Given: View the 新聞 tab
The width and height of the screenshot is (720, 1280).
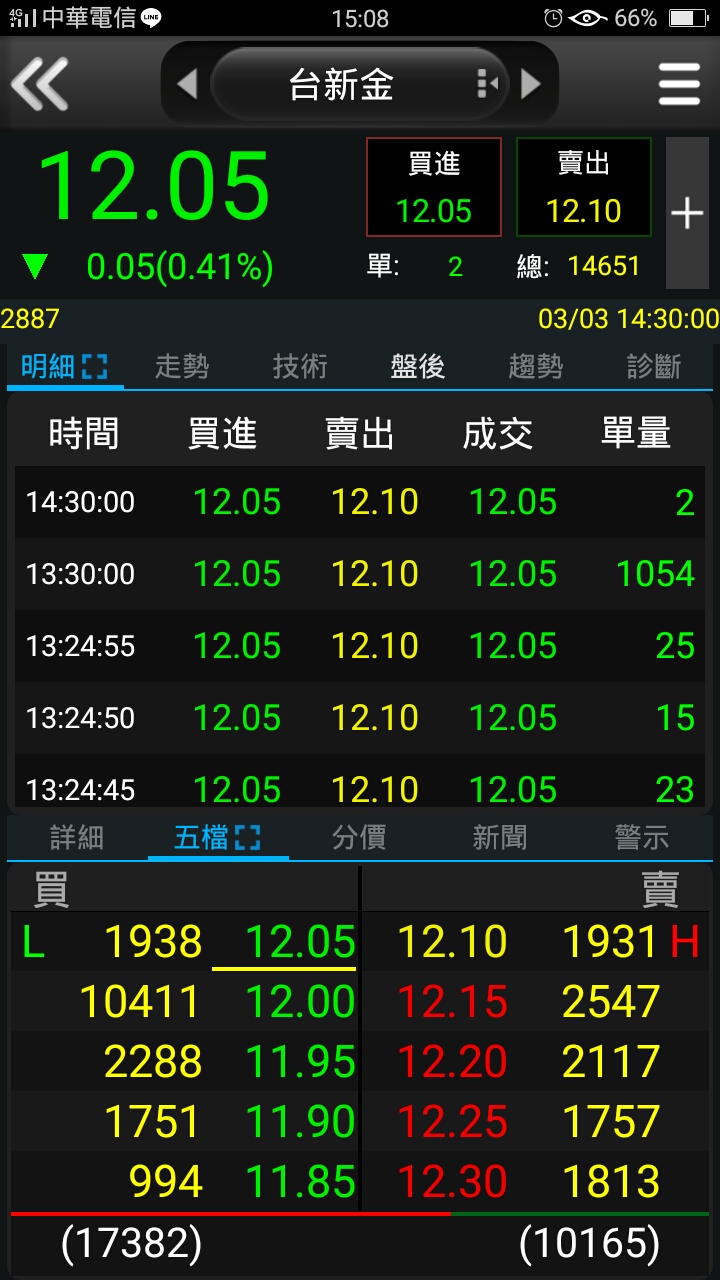Looking at the screenshot, I should (x=500, y=837).
